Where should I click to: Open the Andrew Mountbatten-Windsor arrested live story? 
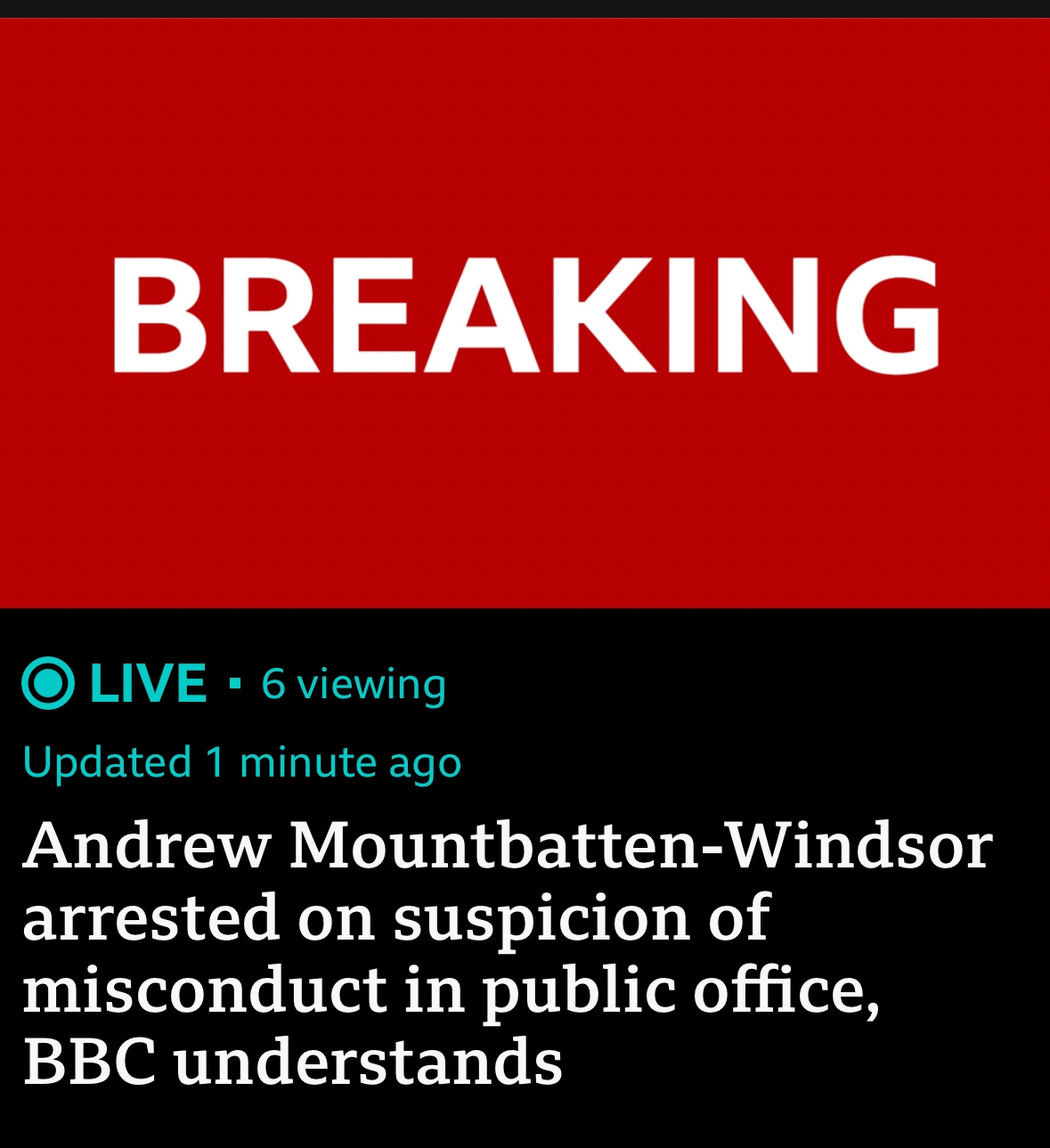[508, 953]
